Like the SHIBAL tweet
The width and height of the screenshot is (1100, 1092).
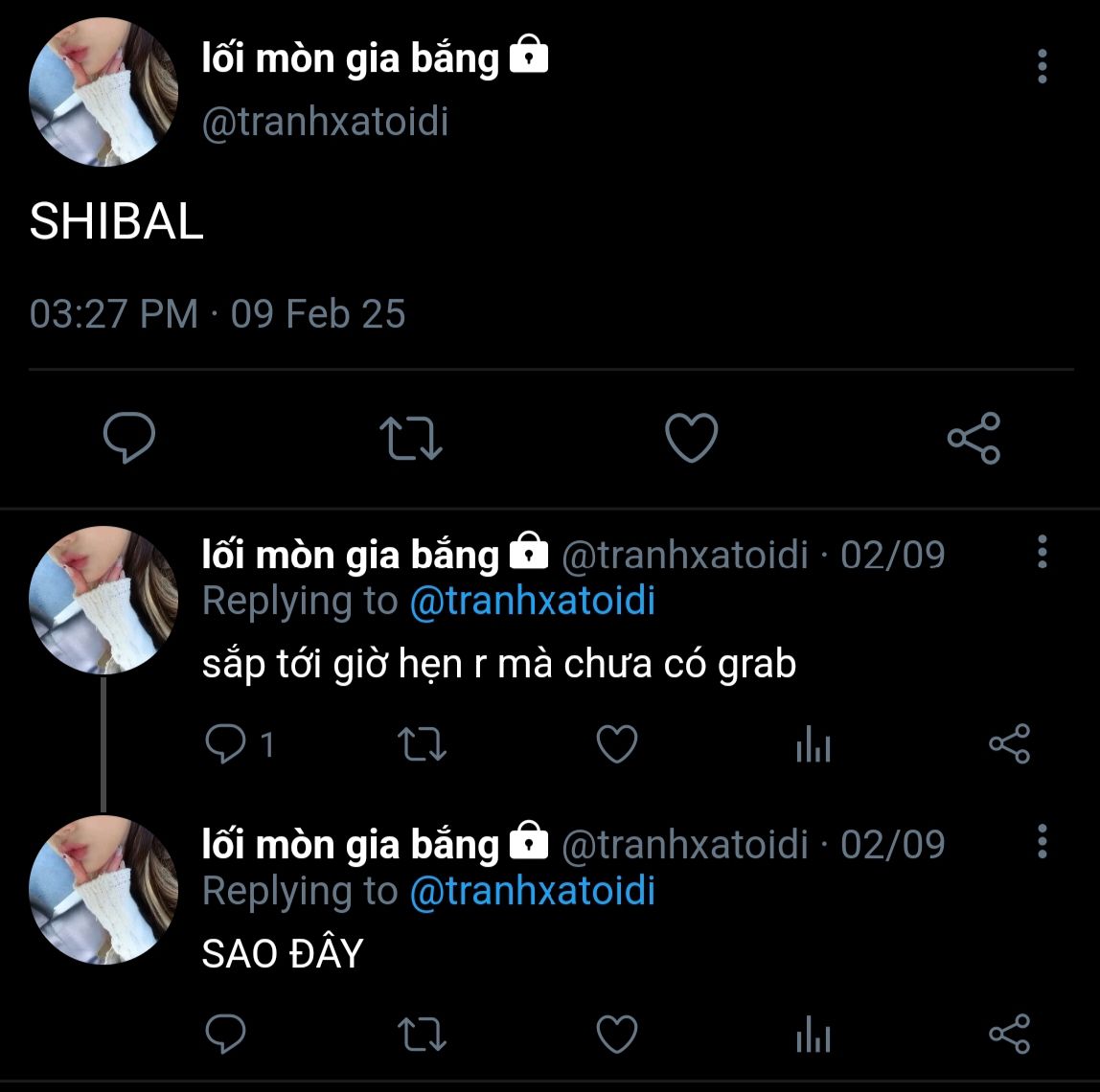[x=691, y=438]
